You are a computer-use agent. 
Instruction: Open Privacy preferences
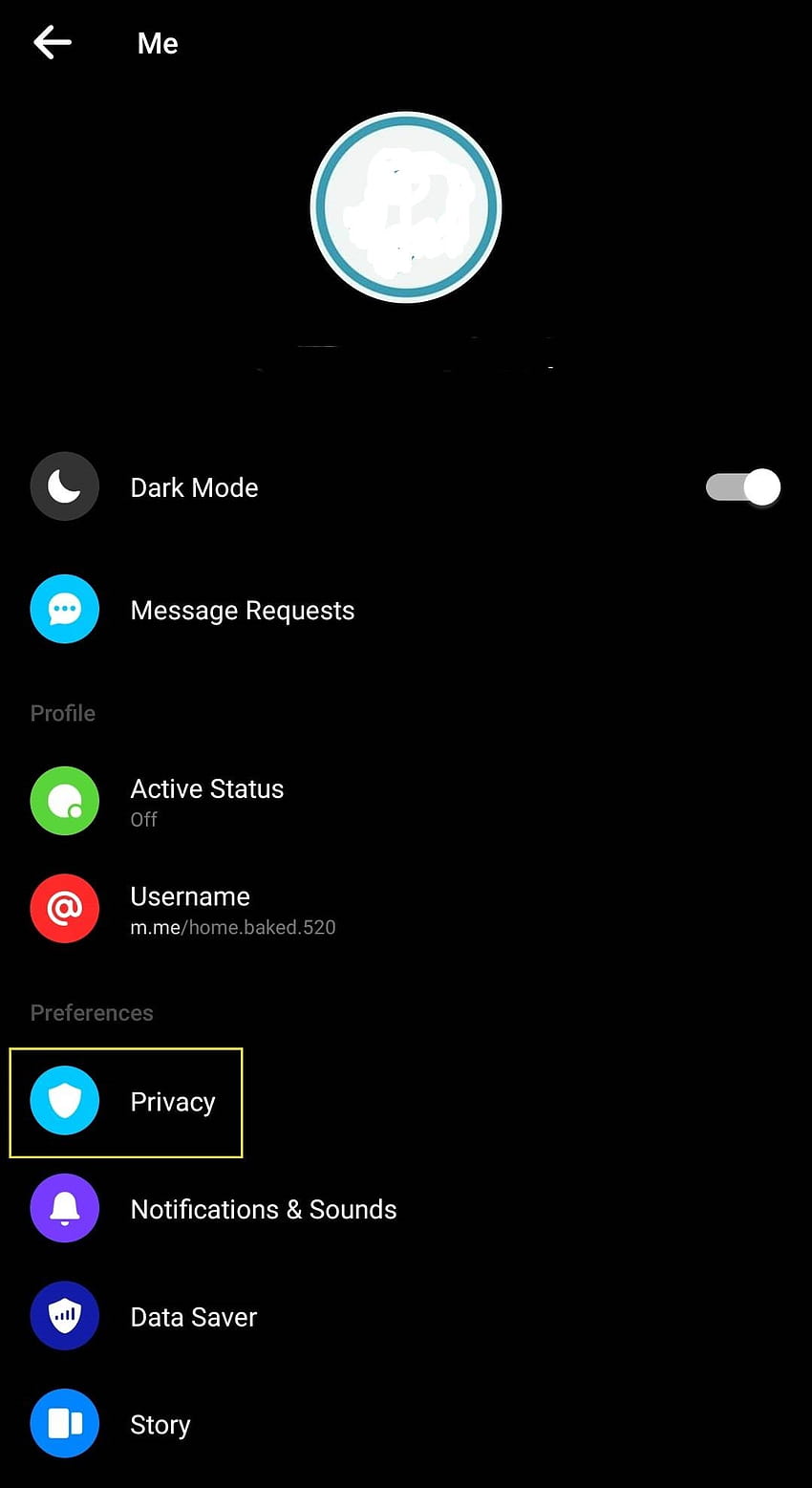click(x=406, y=1102)
